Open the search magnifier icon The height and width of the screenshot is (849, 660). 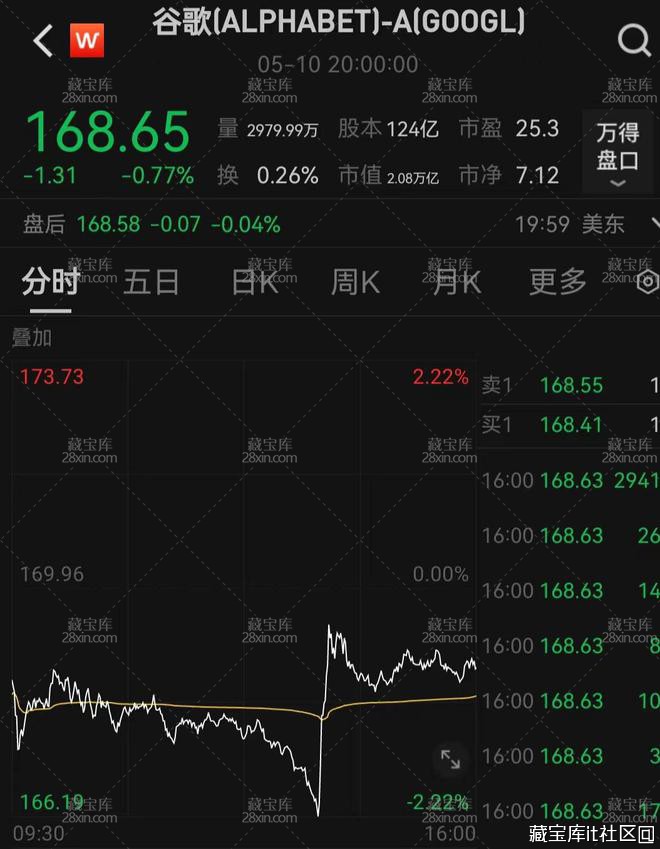(x=633, y=41)
